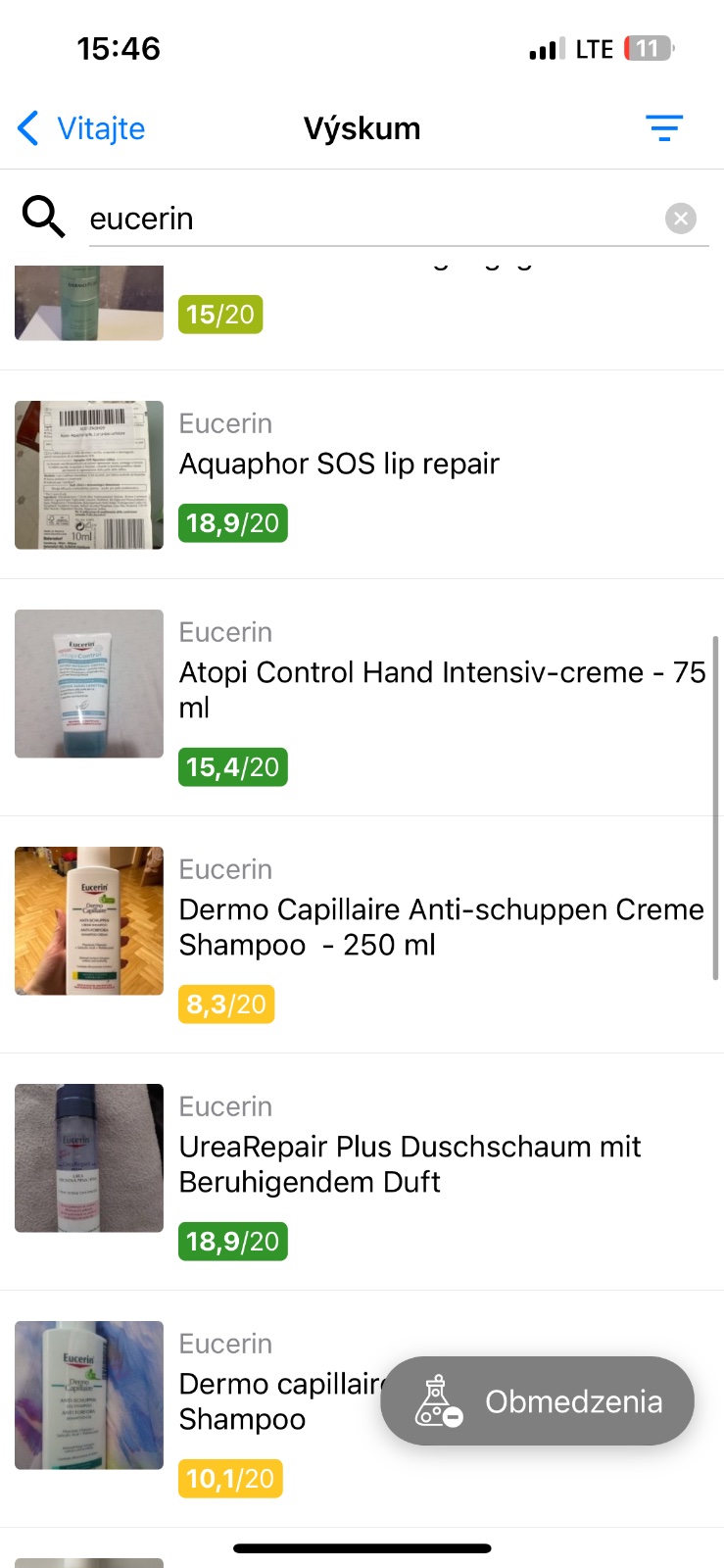This screenshot has width=724, height=1568.
Task: Clear the search text
Action: tap(681, 218)
